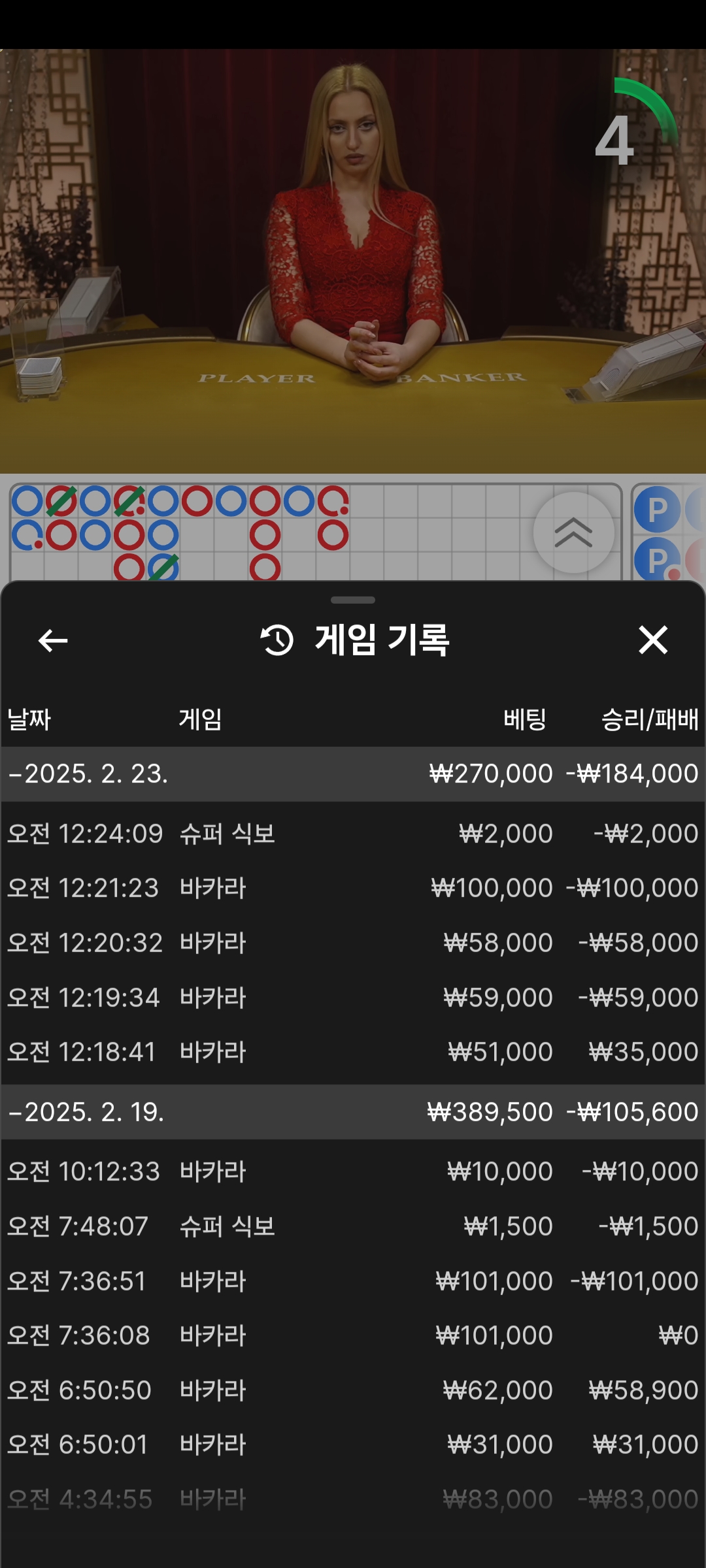Open the 오전 7:36:51 바카라 record
The image size is (706, 1568).
[353, 1281]
